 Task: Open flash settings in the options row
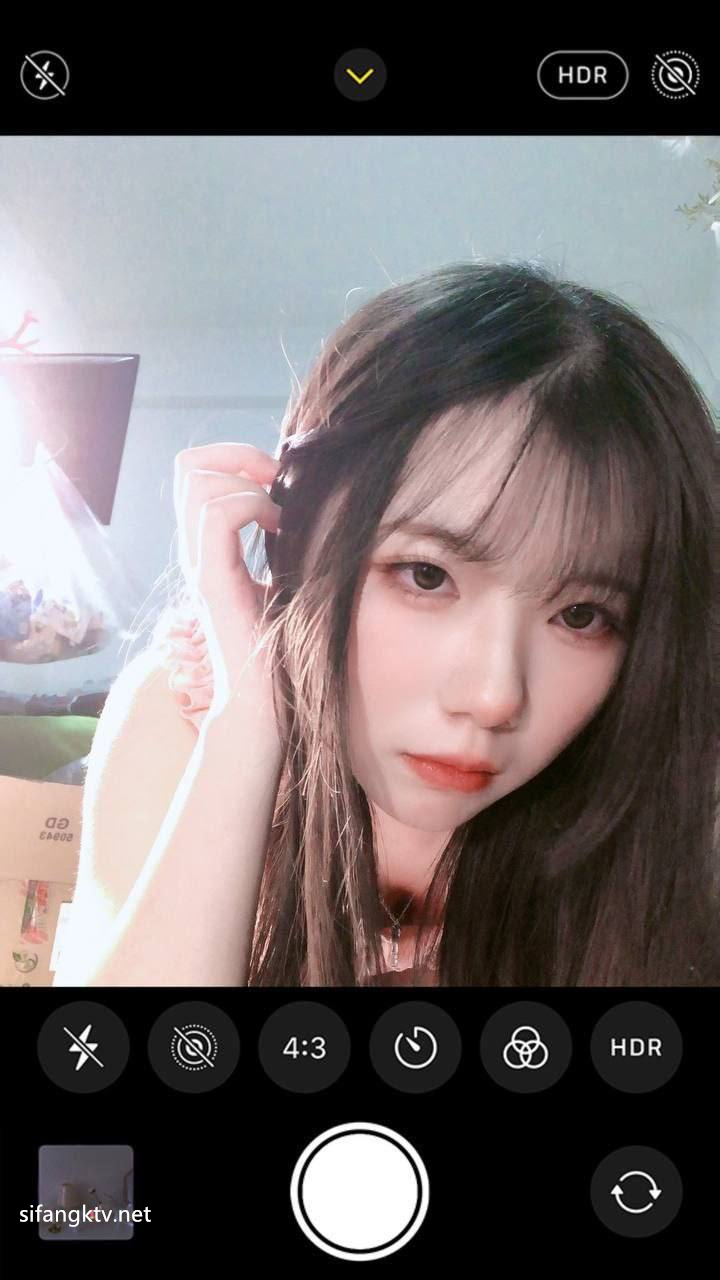[x=83, y=1047]
